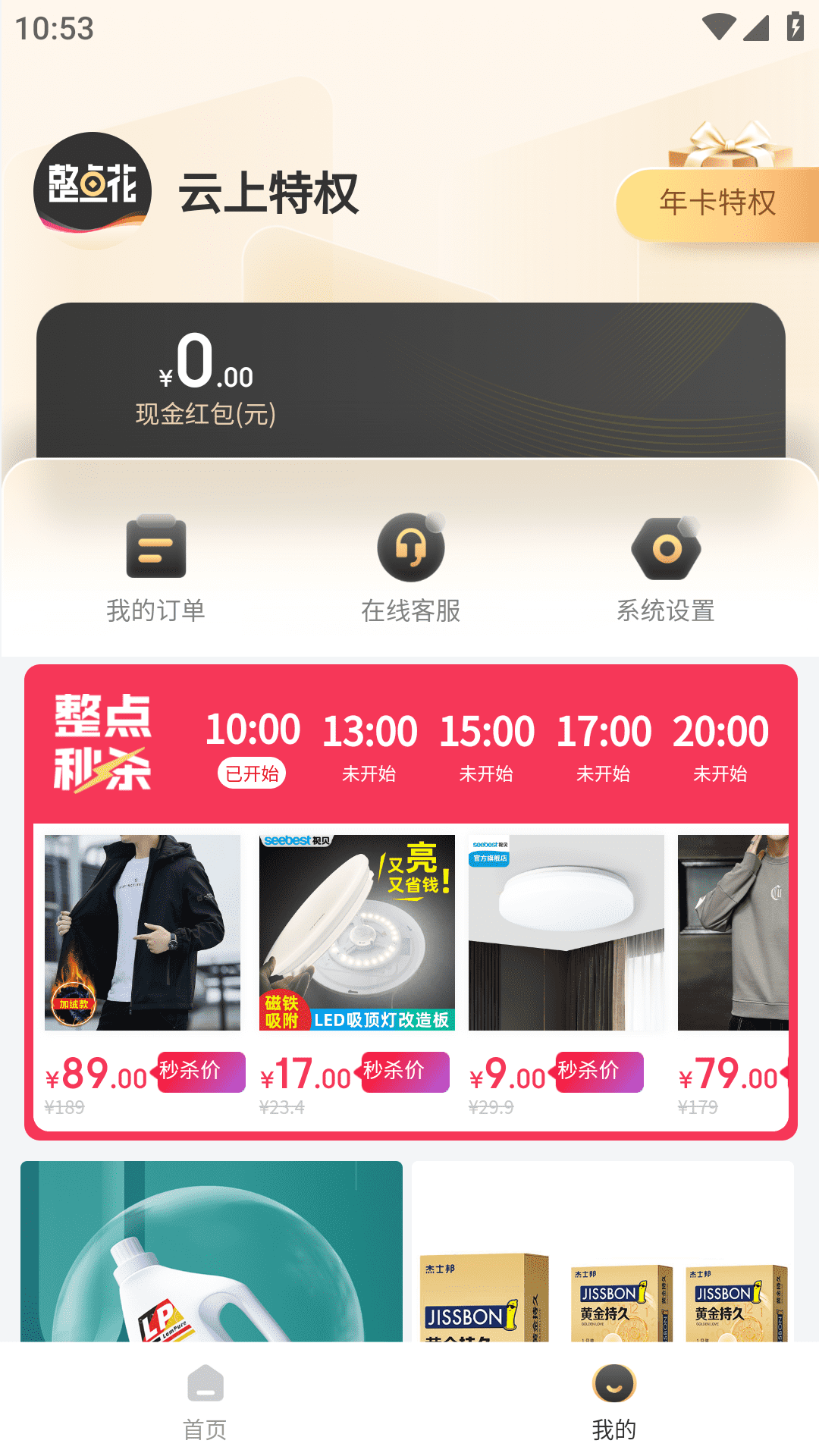This screenshot has height=1456, width=819.
Task: Open the 年卡特权 annual card button
Action: (x=717, y=203)
